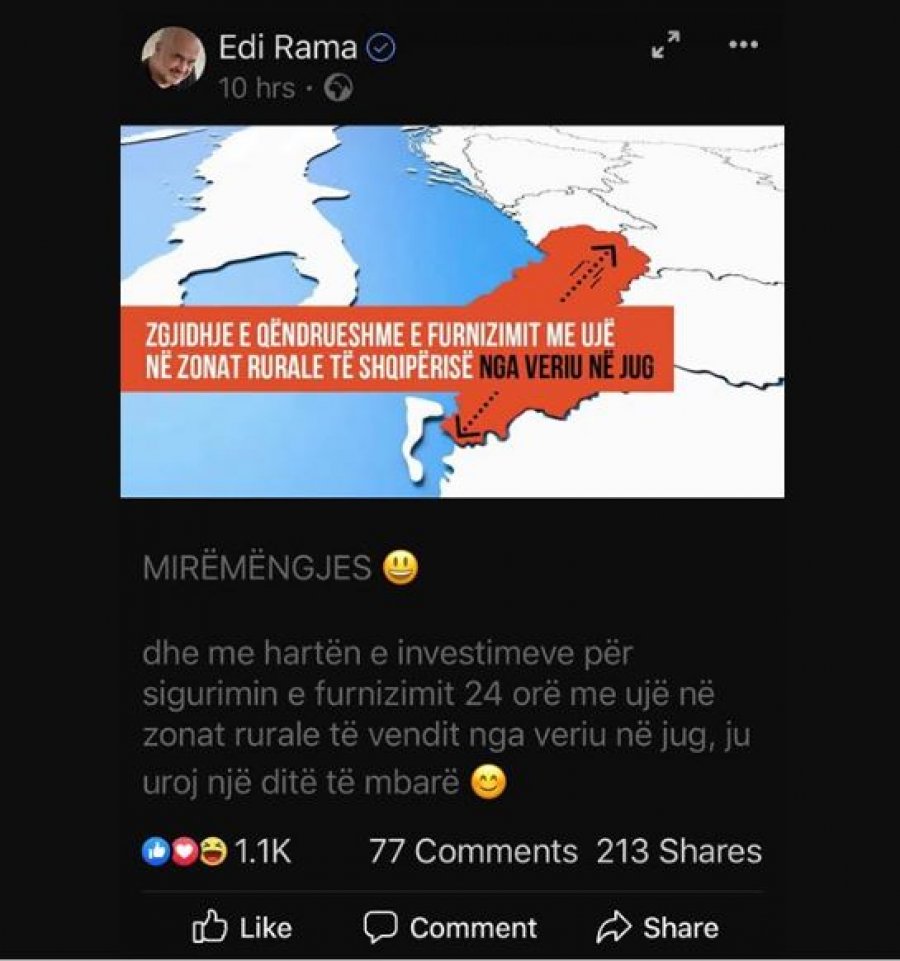View the 213 Shares list
The height and width of the screenshot is (961, 900).
point(679,851)
